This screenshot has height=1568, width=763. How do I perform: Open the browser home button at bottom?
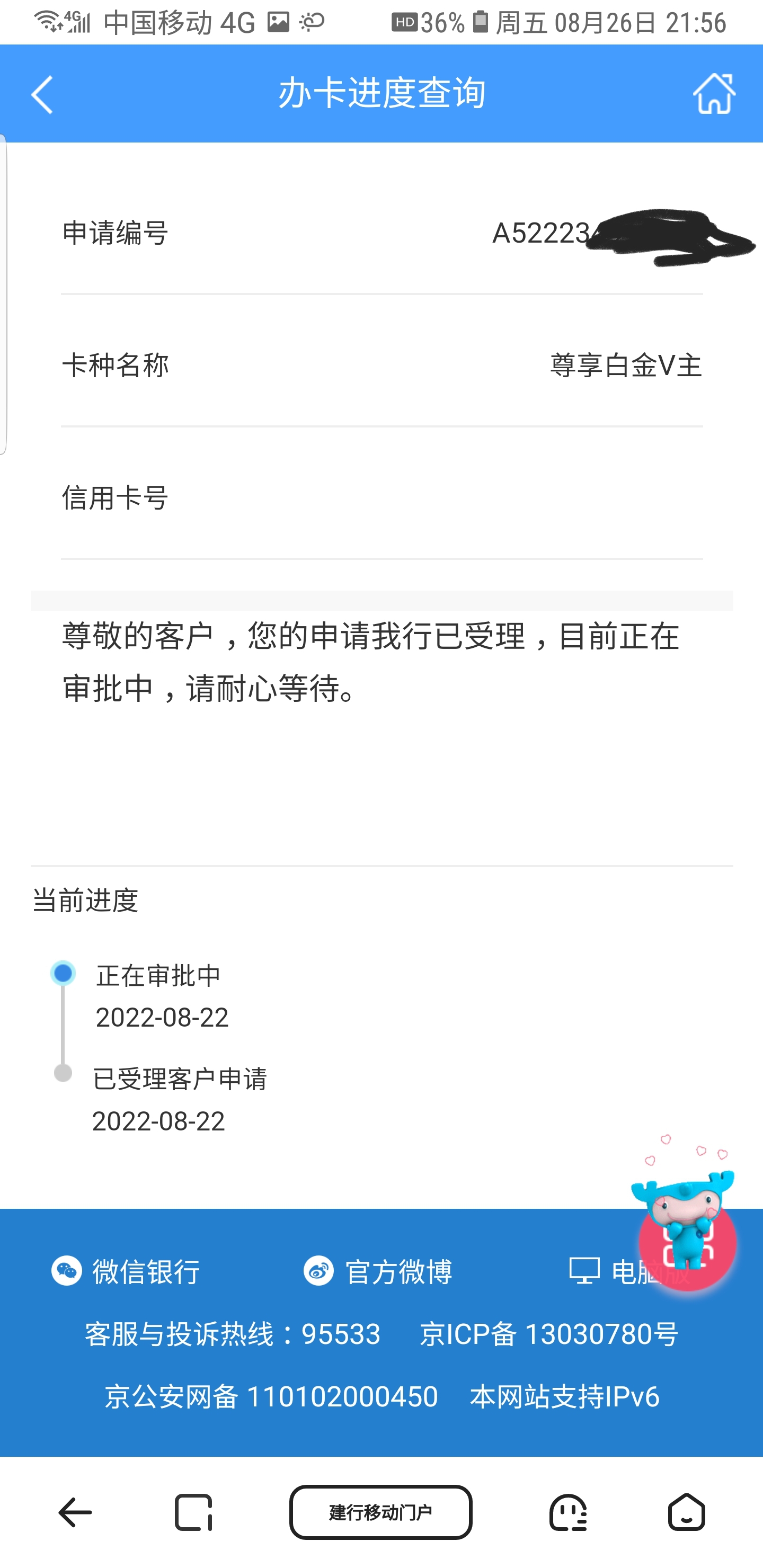click(686, 1512)
